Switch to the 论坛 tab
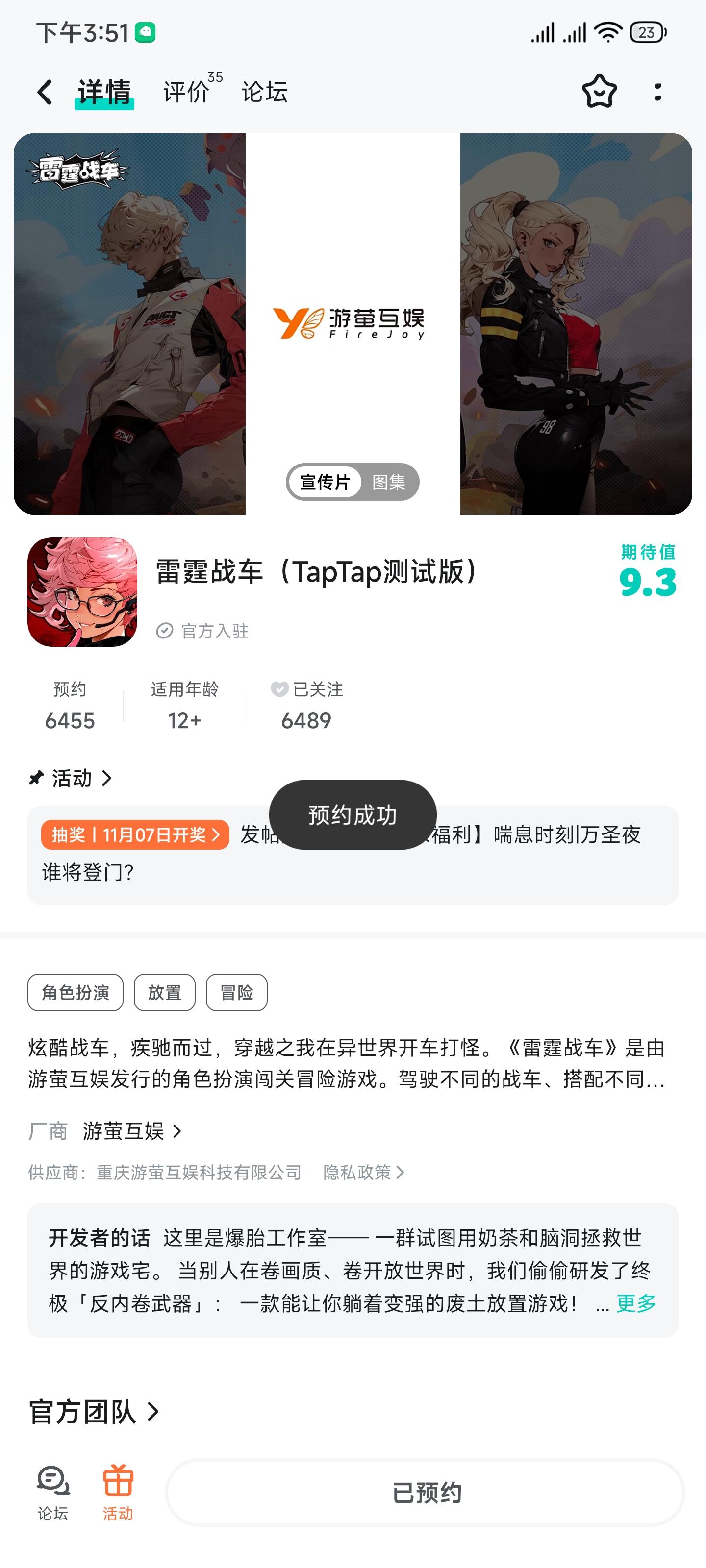Screen dimensions: 706x1568 tap(264, 93)
